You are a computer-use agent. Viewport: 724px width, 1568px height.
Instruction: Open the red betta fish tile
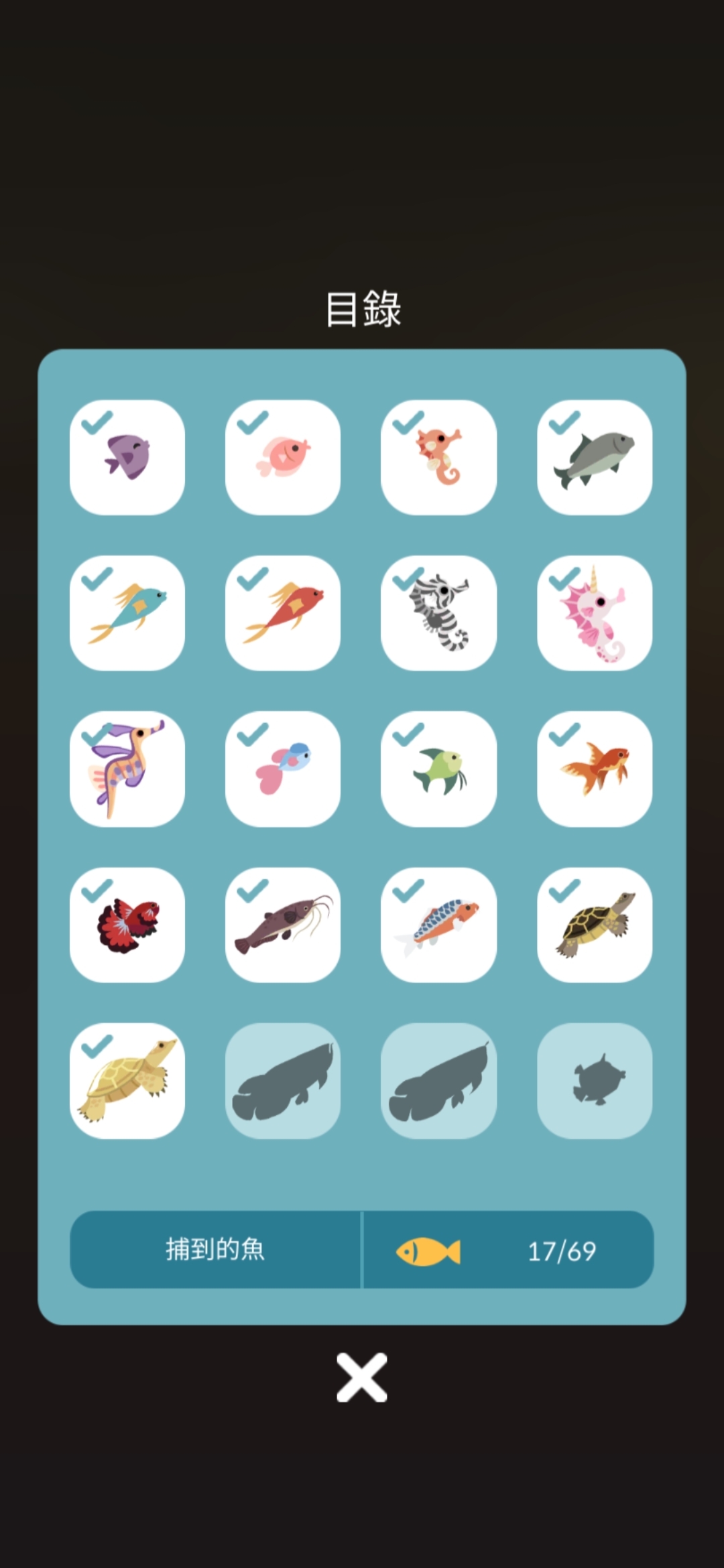click(x=127, y=925)
